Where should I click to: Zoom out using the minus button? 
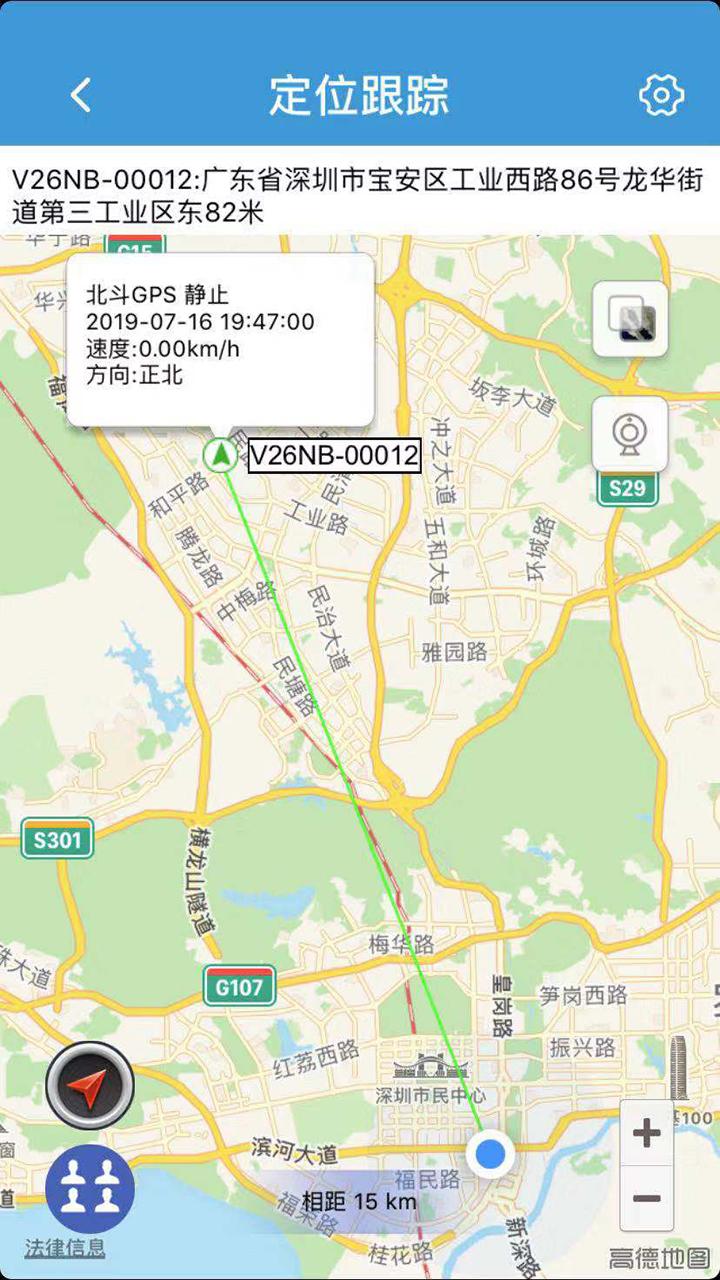coord(645,1196)
